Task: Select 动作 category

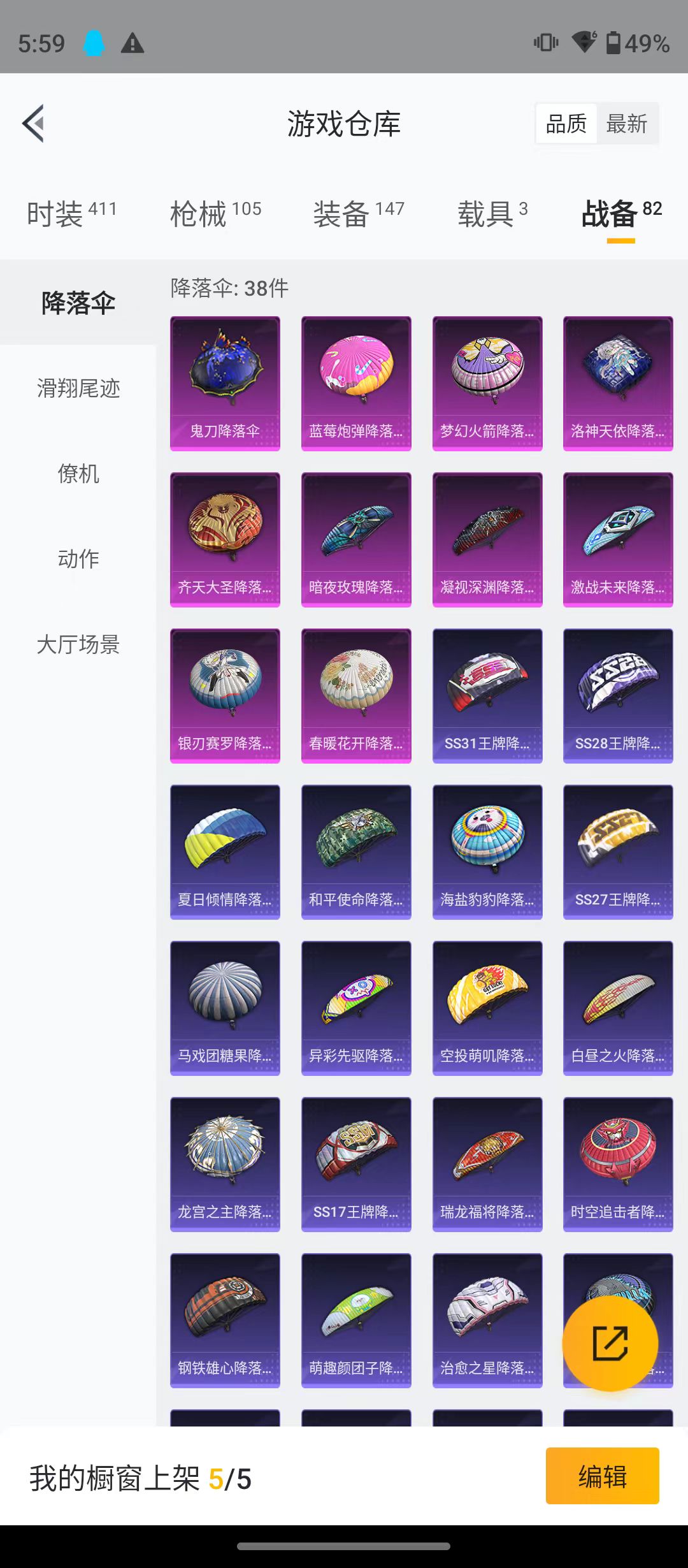Action: (x=78, y=558)
